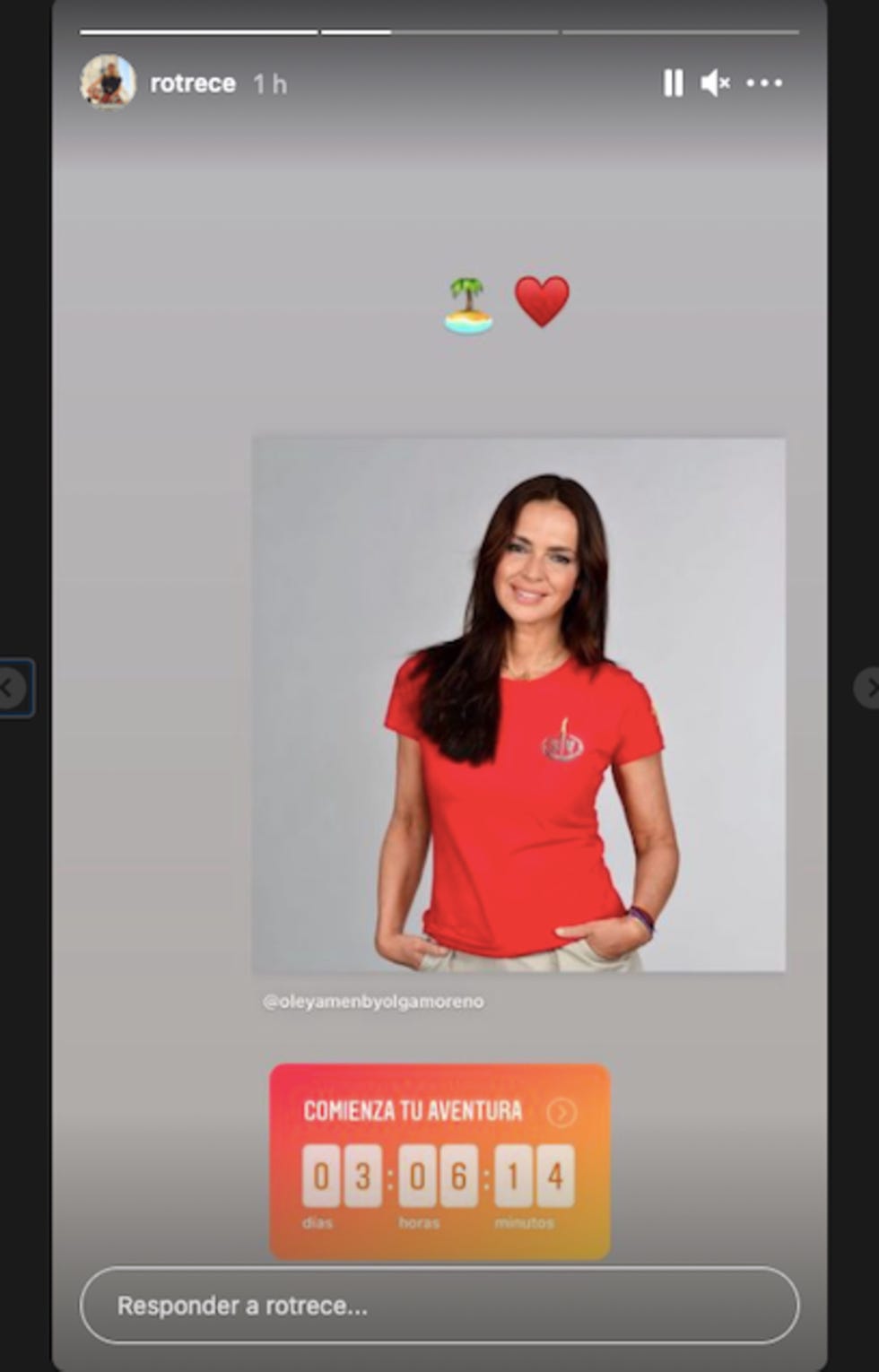The height and width of the screenshot is (1372, 879).
Task: Pause the story playback
Action: click(673, 83)
